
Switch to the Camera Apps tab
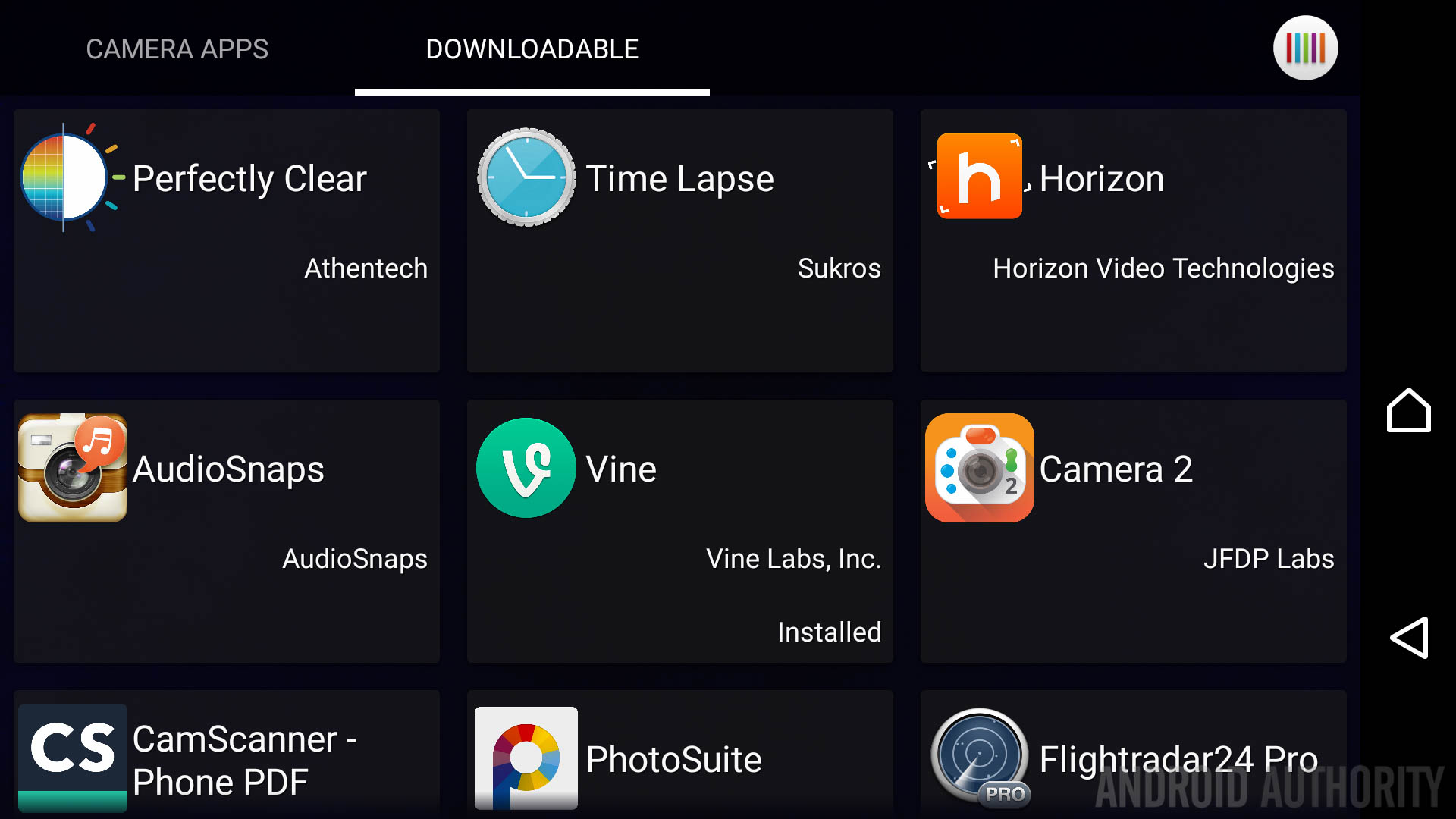pyautogui.click(x=177, y=49)
